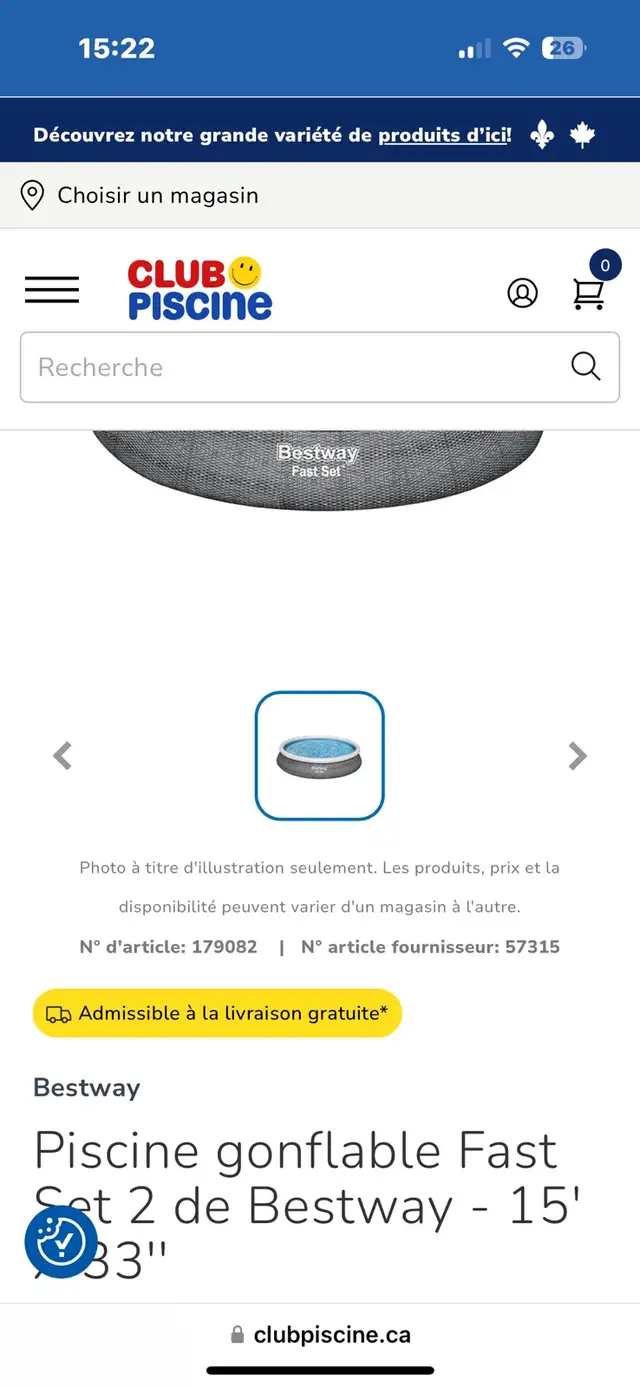Image resolution: width=640 pixels, height=1388 pixels.
Task: View the shopping cart
Action: point(588,292)
